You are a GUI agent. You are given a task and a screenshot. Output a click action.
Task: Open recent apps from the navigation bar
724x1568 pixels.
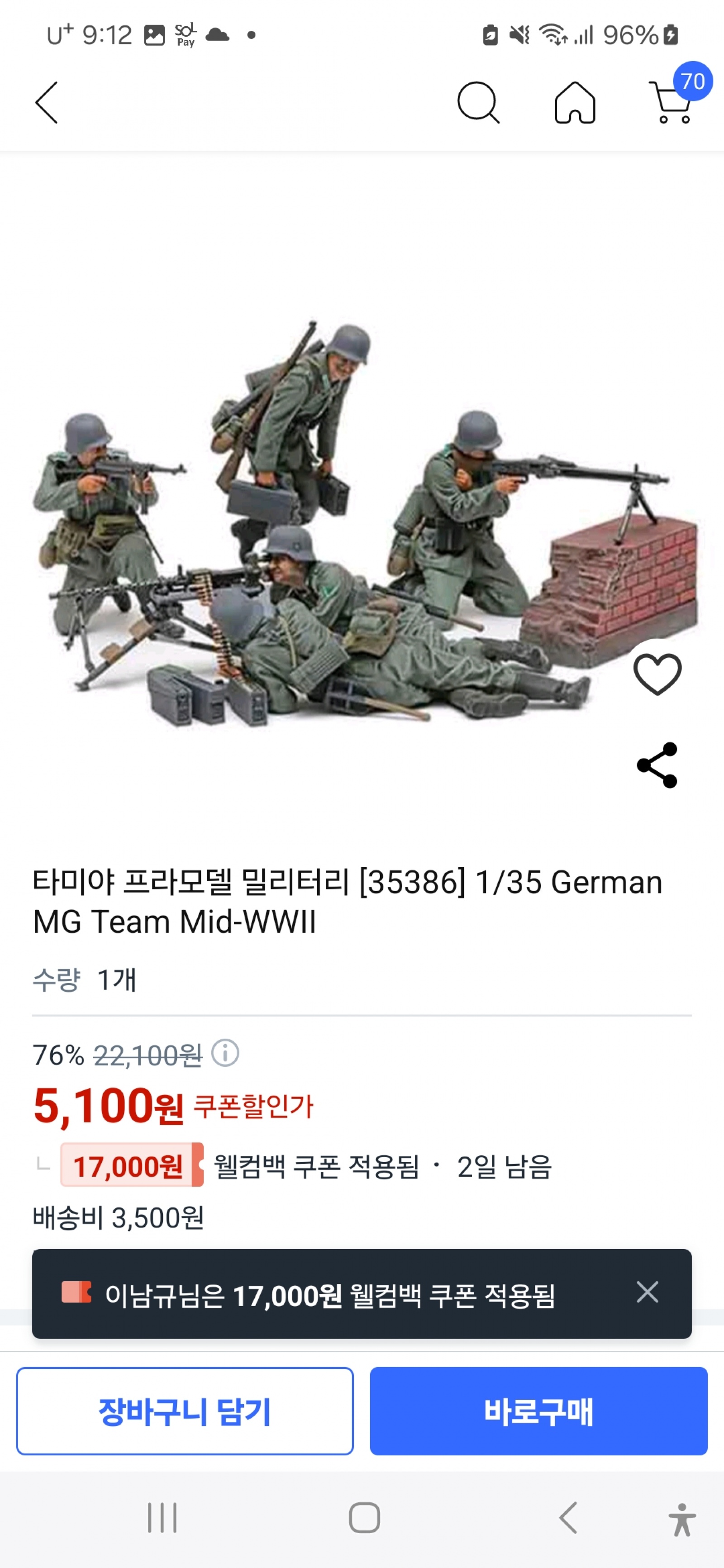tap(162, 1517)
